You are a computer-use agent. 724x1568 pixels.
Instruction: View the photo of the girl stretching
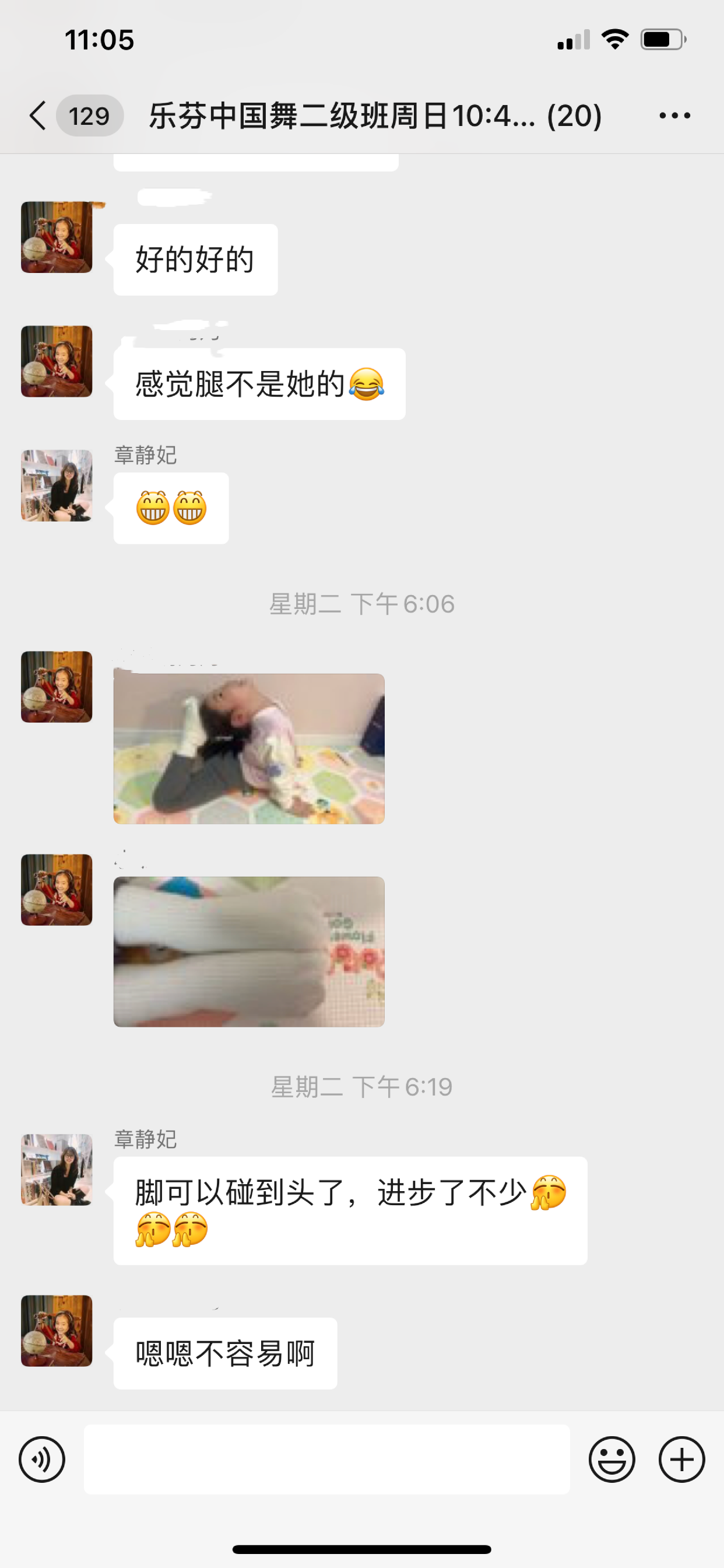tap(249, 748)
